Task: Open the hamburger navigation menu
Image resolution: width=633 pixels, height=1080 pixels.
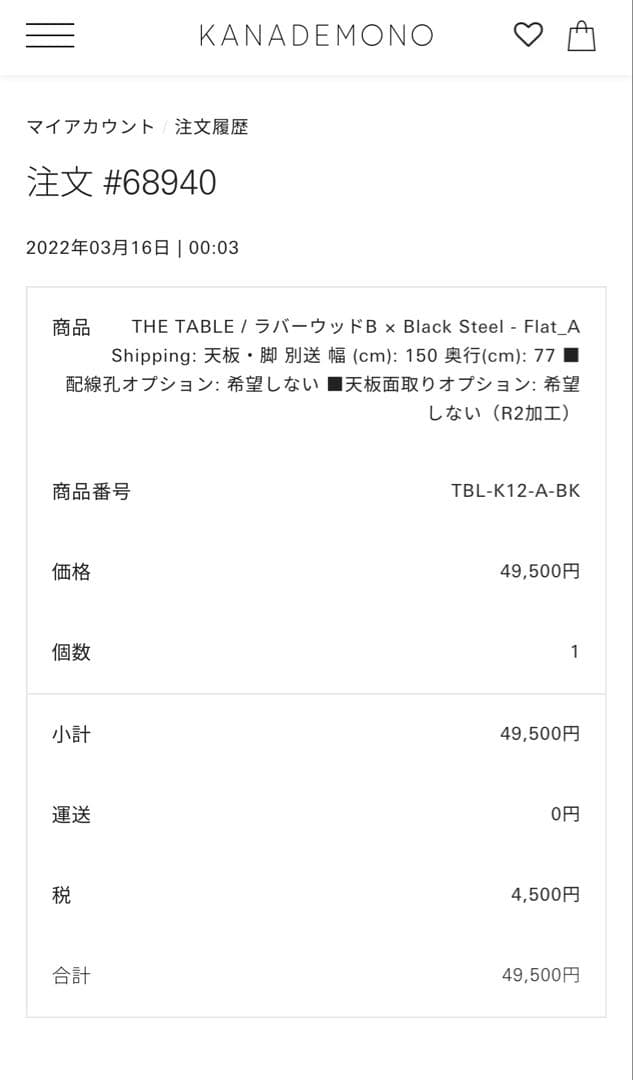Action: tap(50, 36)
